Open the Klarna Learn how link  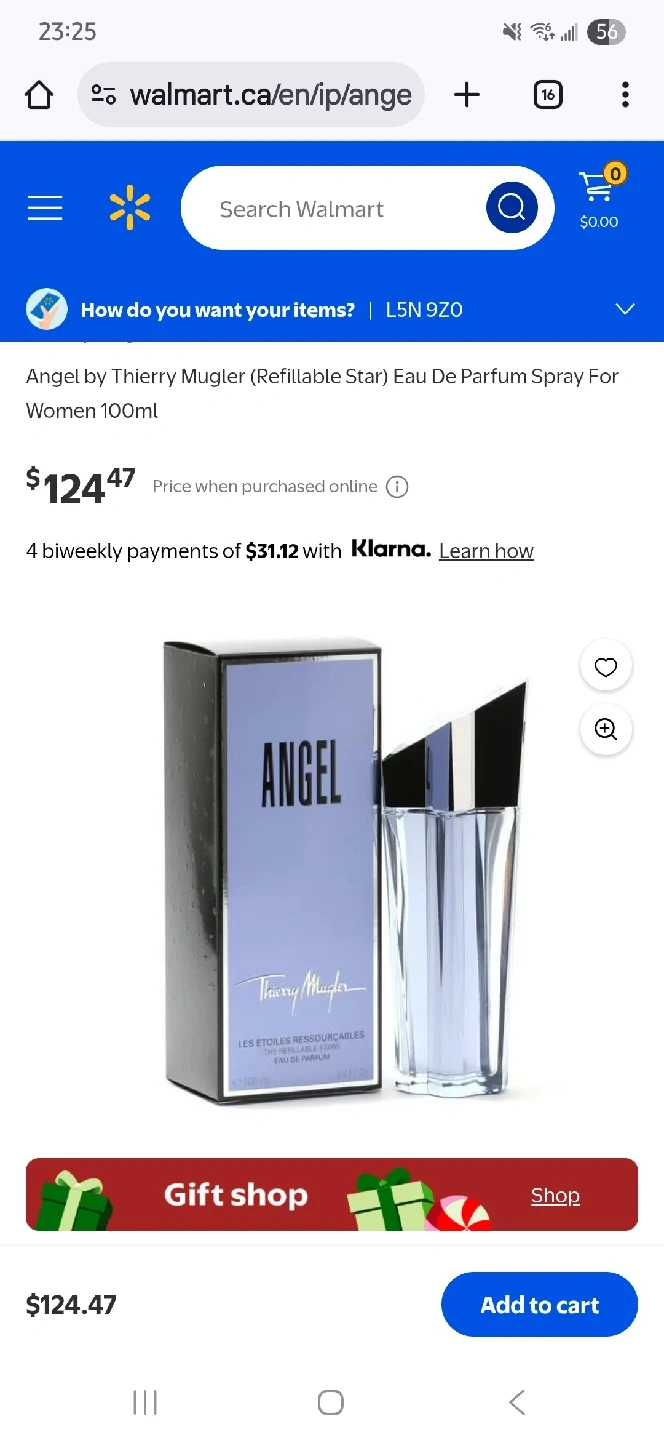click(x=486, y=551)
